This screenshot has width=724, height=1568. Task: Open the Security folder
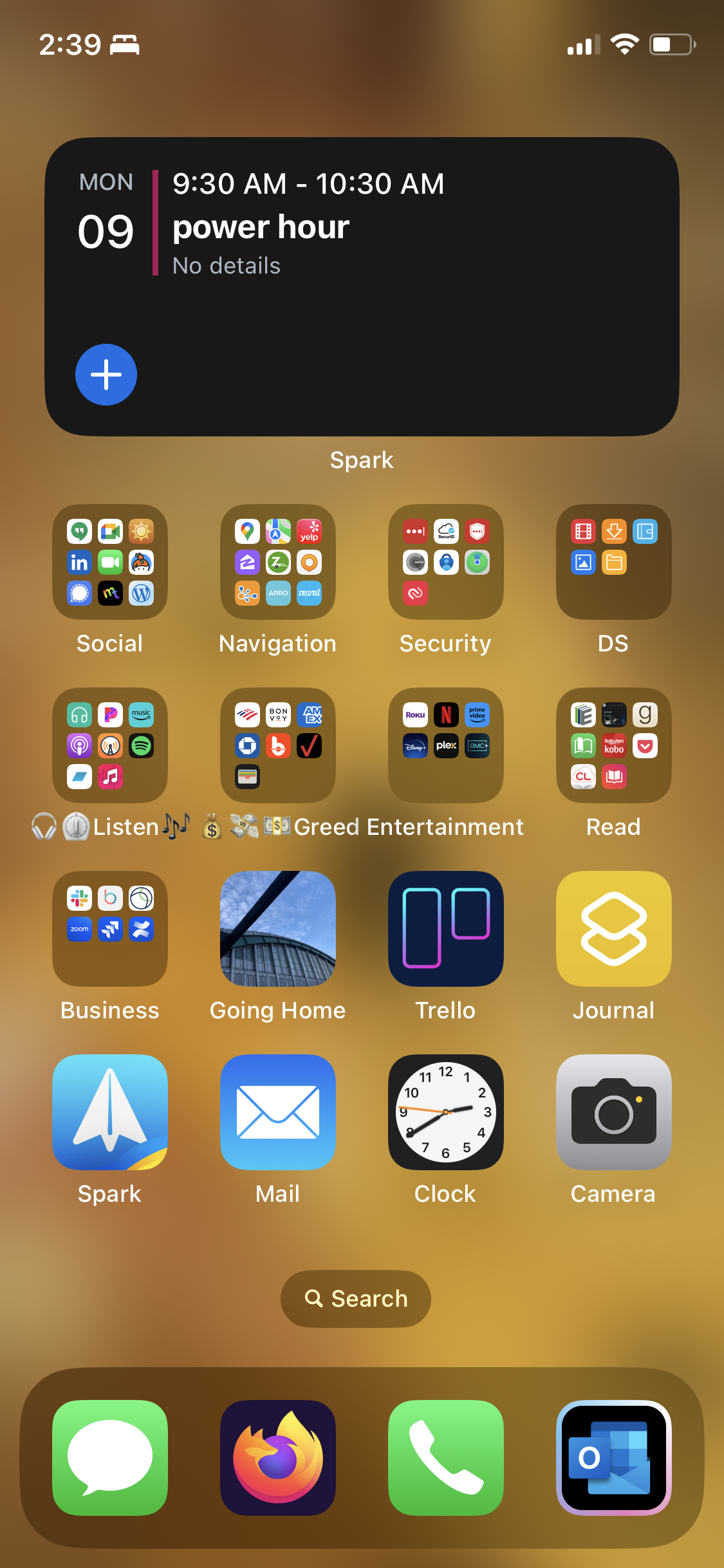pos(446,562)
